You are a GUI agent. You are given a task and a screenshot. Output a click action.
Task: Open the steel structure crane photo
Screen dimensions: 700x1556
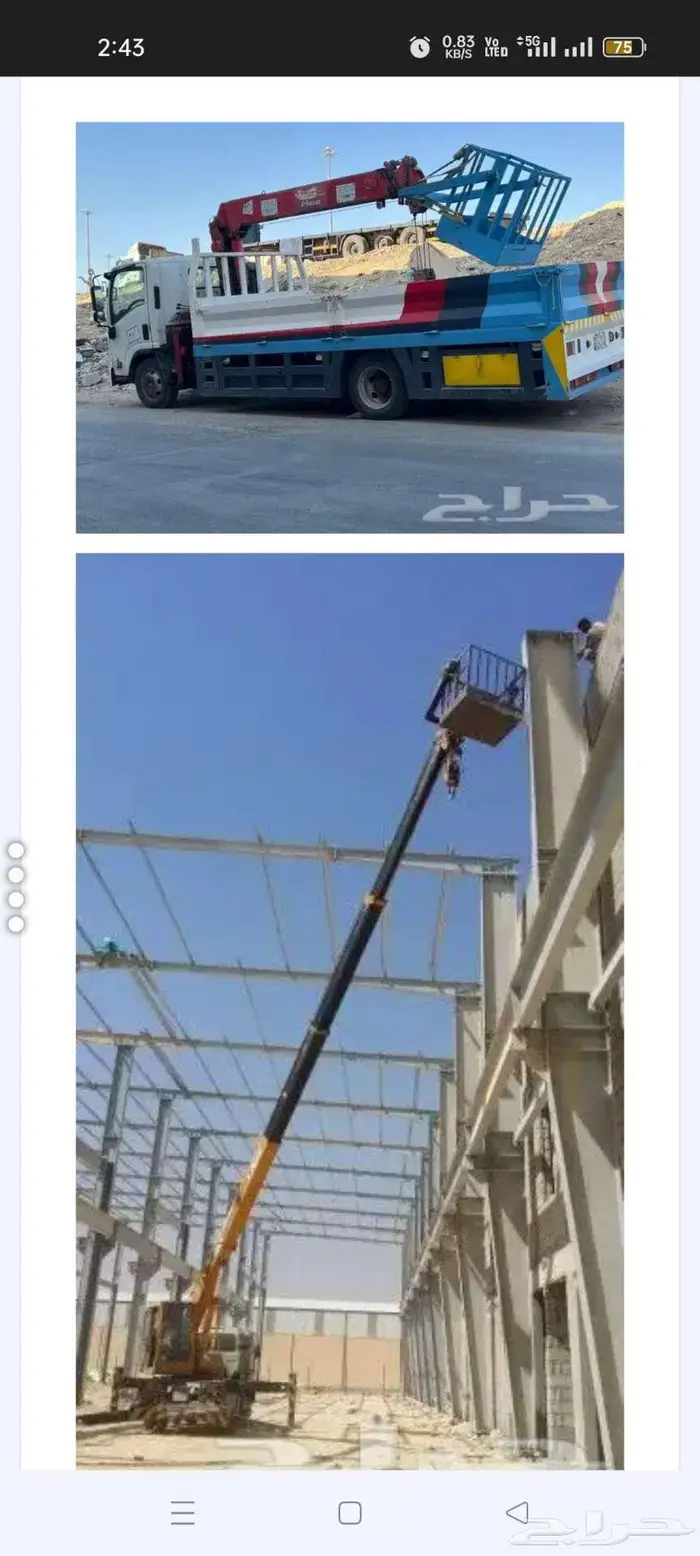(x=349, y=1010)
